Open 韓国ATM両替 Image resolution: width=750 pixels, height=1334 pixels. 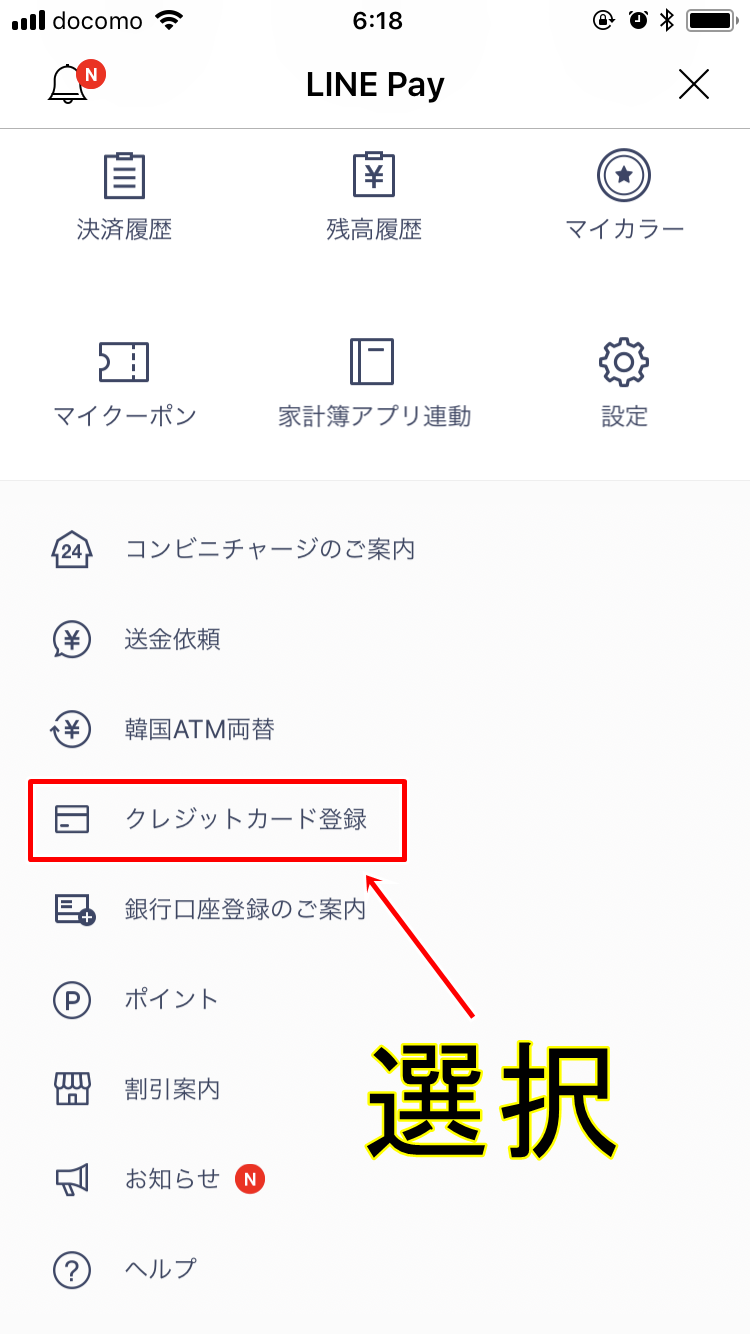click(375, 729)
